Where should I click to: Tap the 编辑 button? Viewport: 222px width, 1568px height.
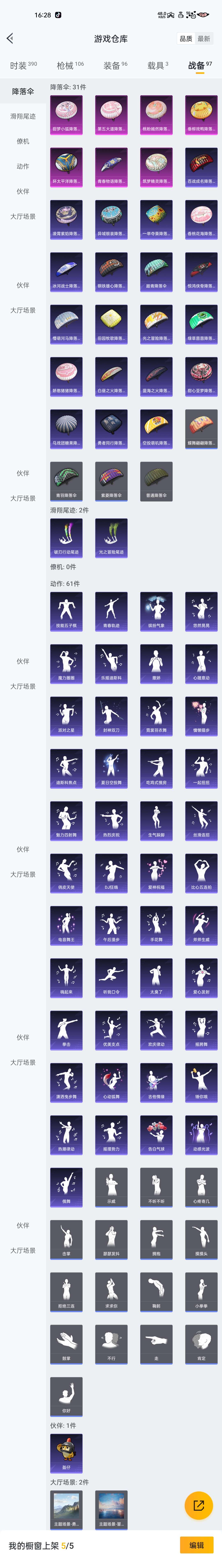(196, 1545)
